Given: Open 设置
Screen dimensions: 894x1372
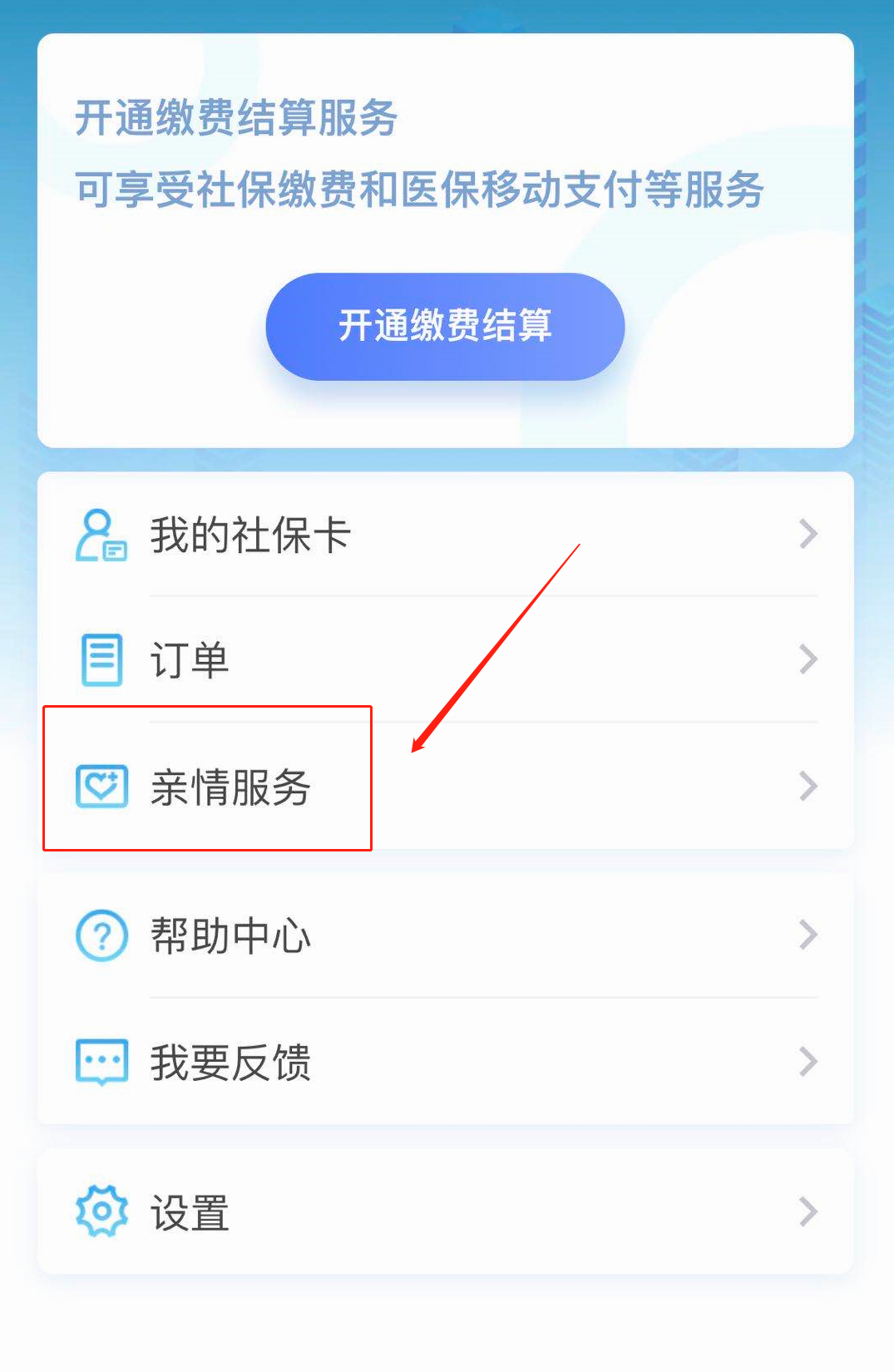Looking at the screenshot, I should click(x=446, y=1212).
